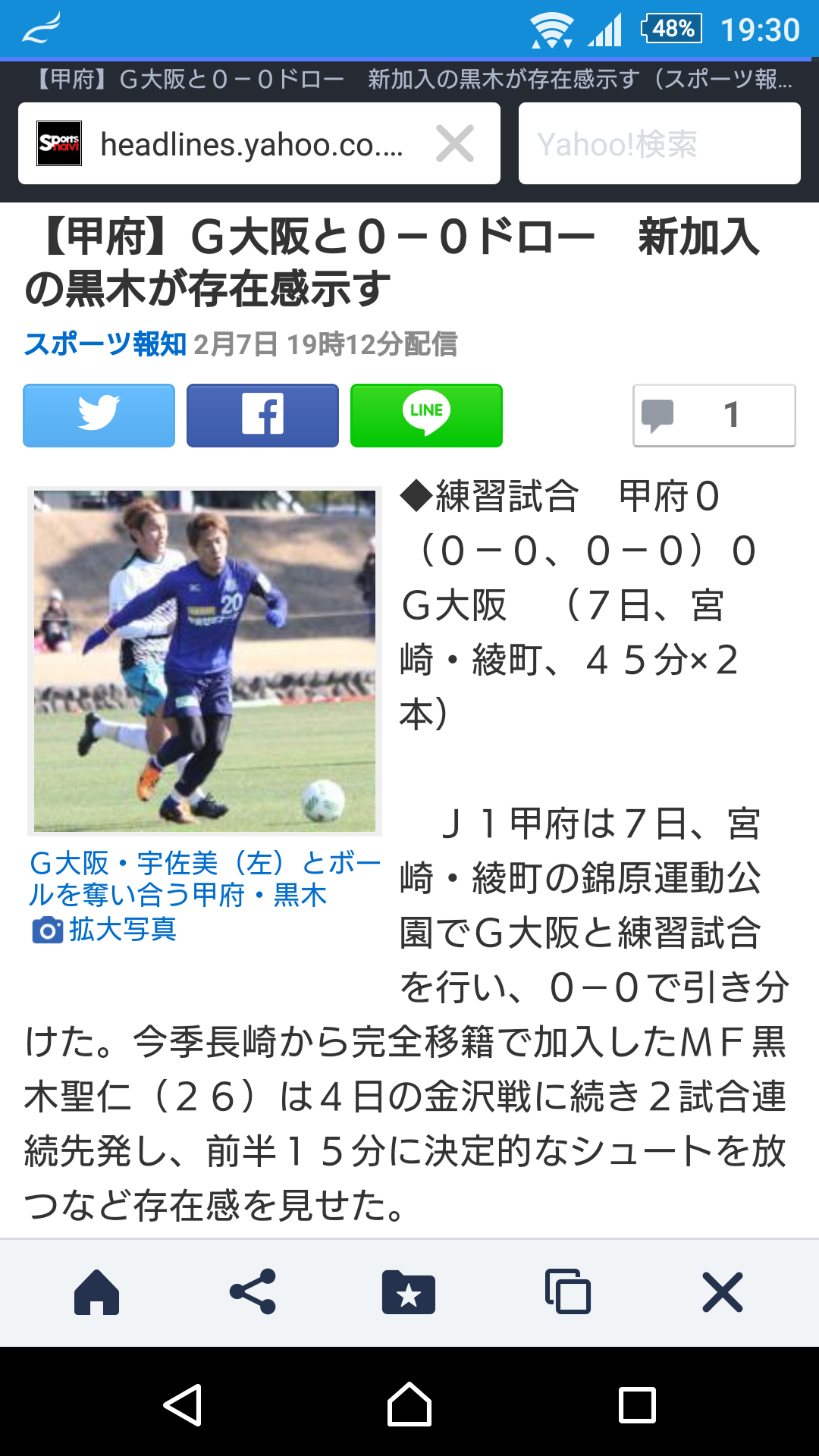Screen dimensions: 819x1456
Task: Go to the browser home page
Action: pyautogui.click(x=97, y=1291)
